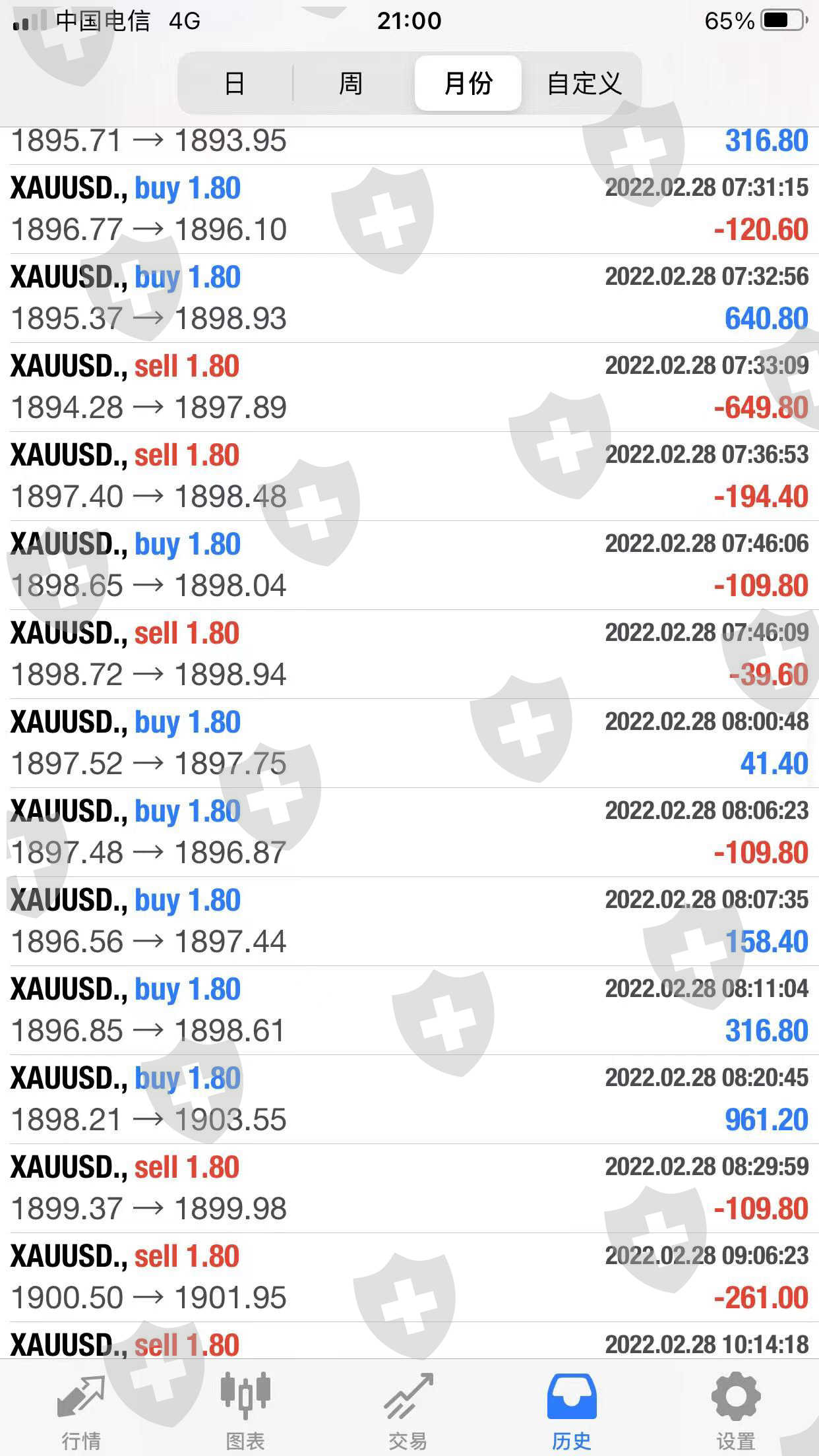This screenshot has height=1456, width=819.
Task: Open the trade closed at 08:11:04
Action: pyautogui.click(x=409, y=1010)
